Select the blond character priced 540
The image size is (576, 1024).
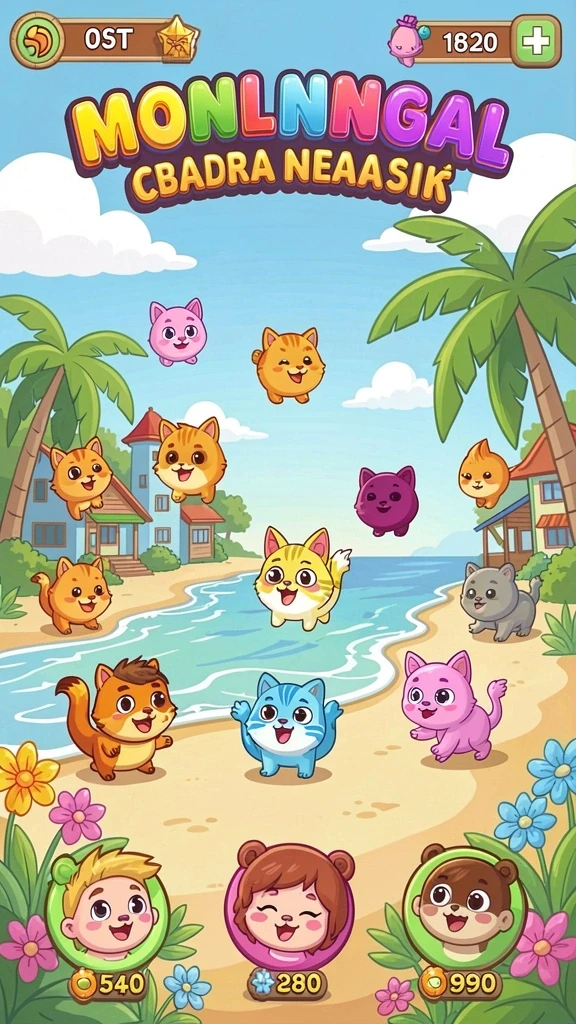[107, 904]
